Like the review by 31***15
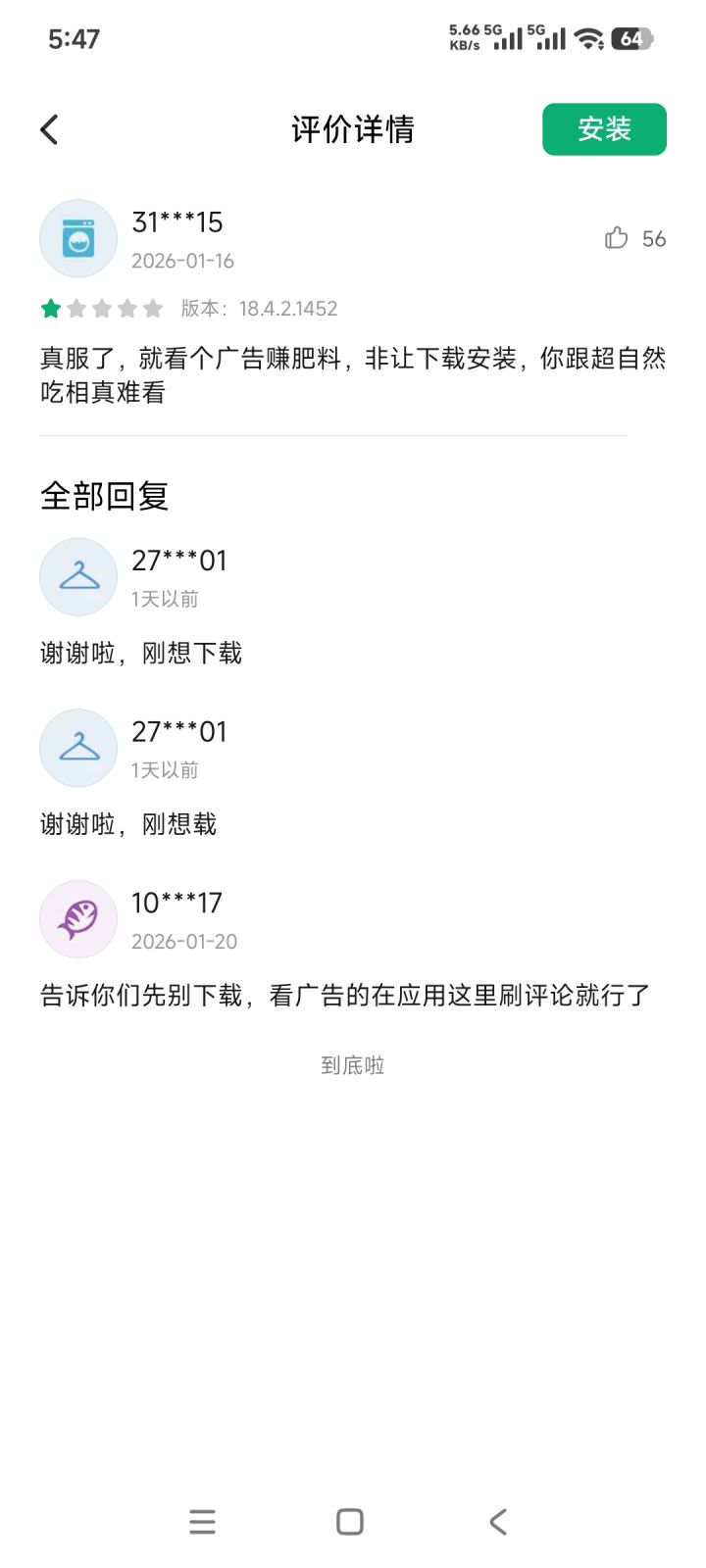706x1568 pixels. [617, 238]
